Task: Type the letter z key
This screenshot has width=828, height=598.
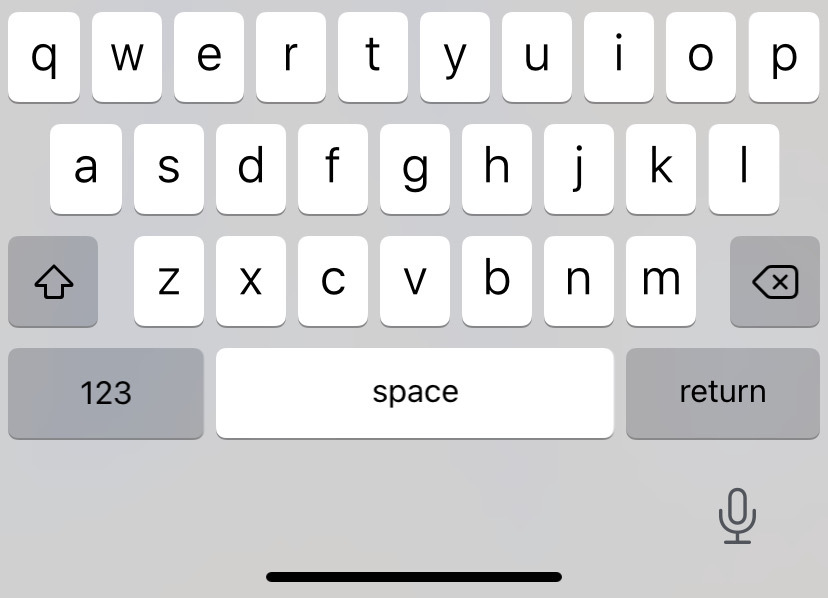Action: (169, 282)
